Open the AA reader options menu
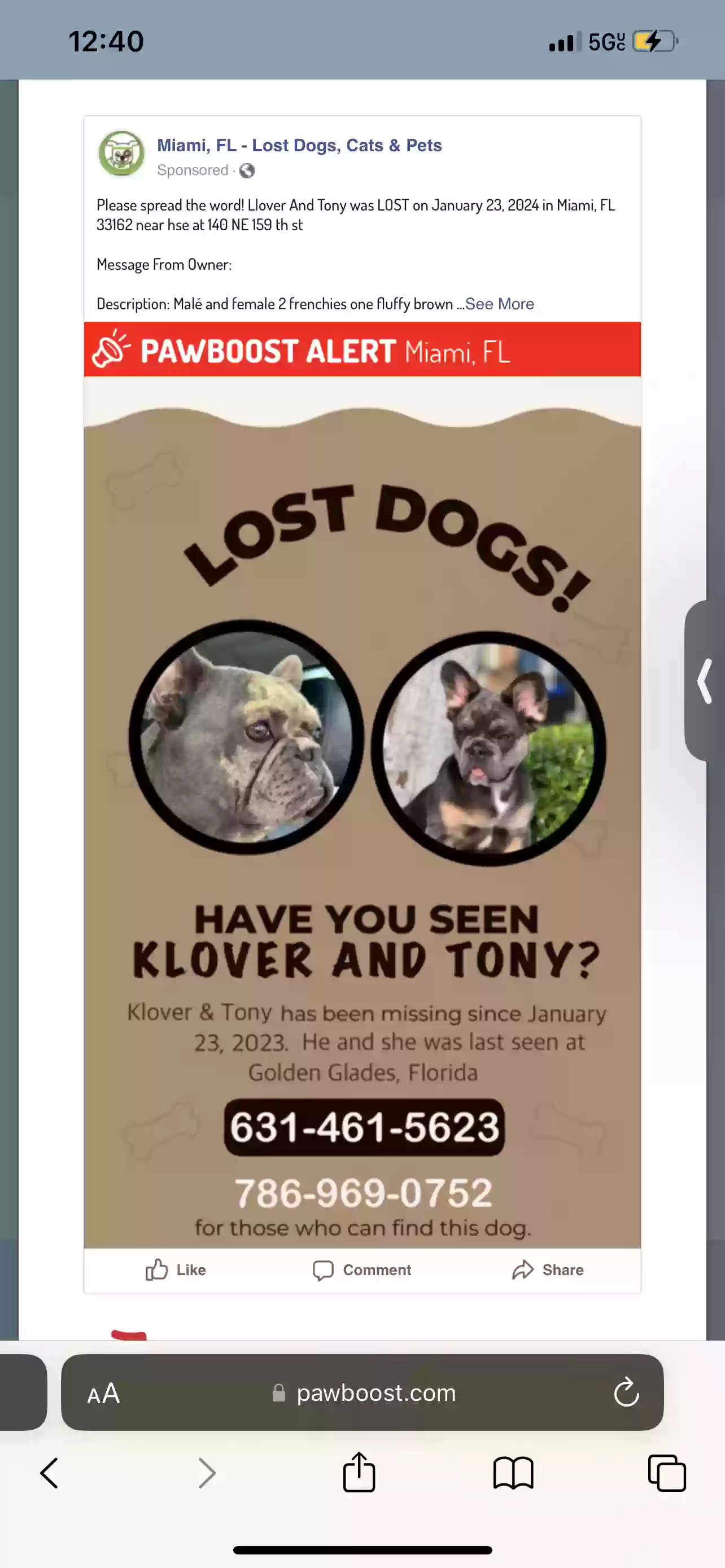This screenshot has height=1568, width=725. (x=103, y=1393)
